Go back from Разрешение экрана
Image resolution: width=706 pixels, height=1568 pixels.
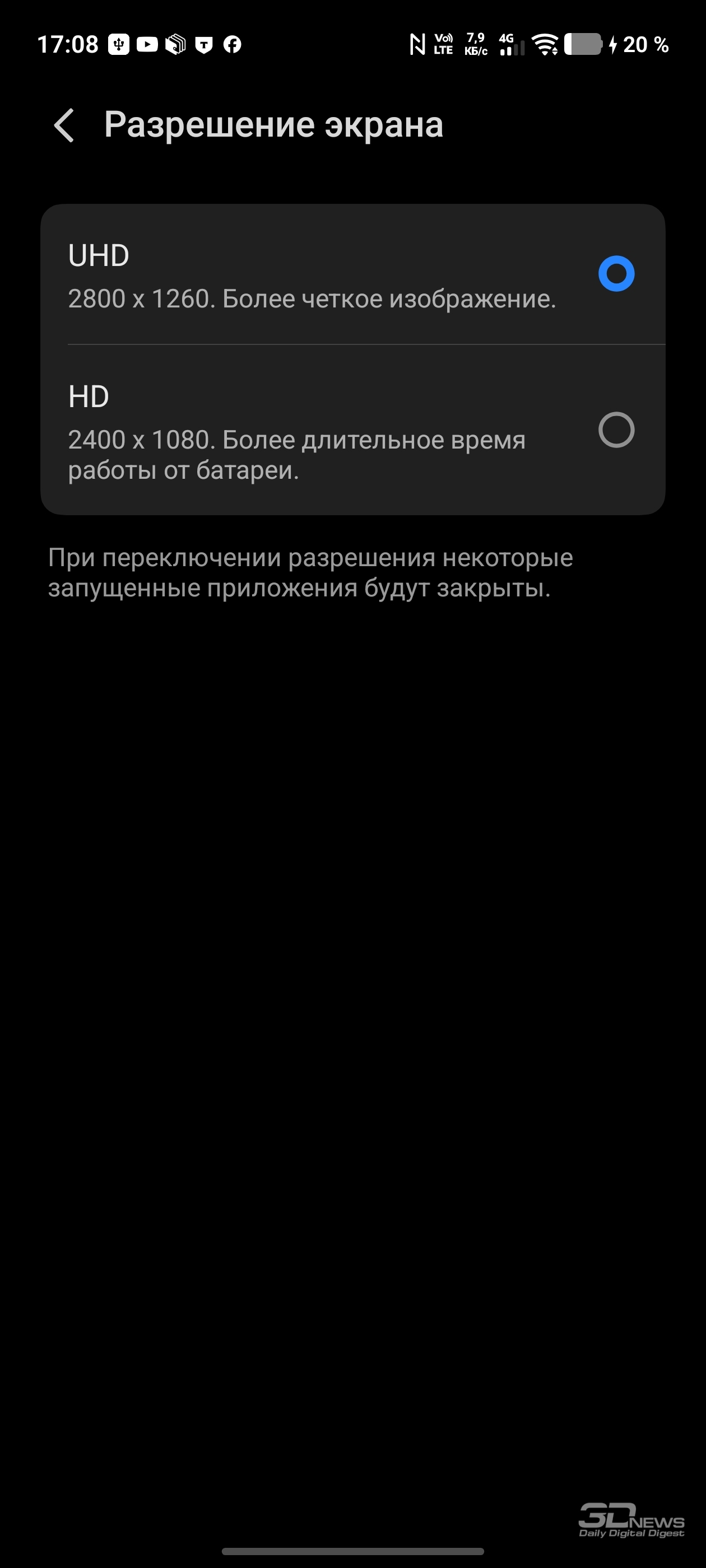coord(64,125)
